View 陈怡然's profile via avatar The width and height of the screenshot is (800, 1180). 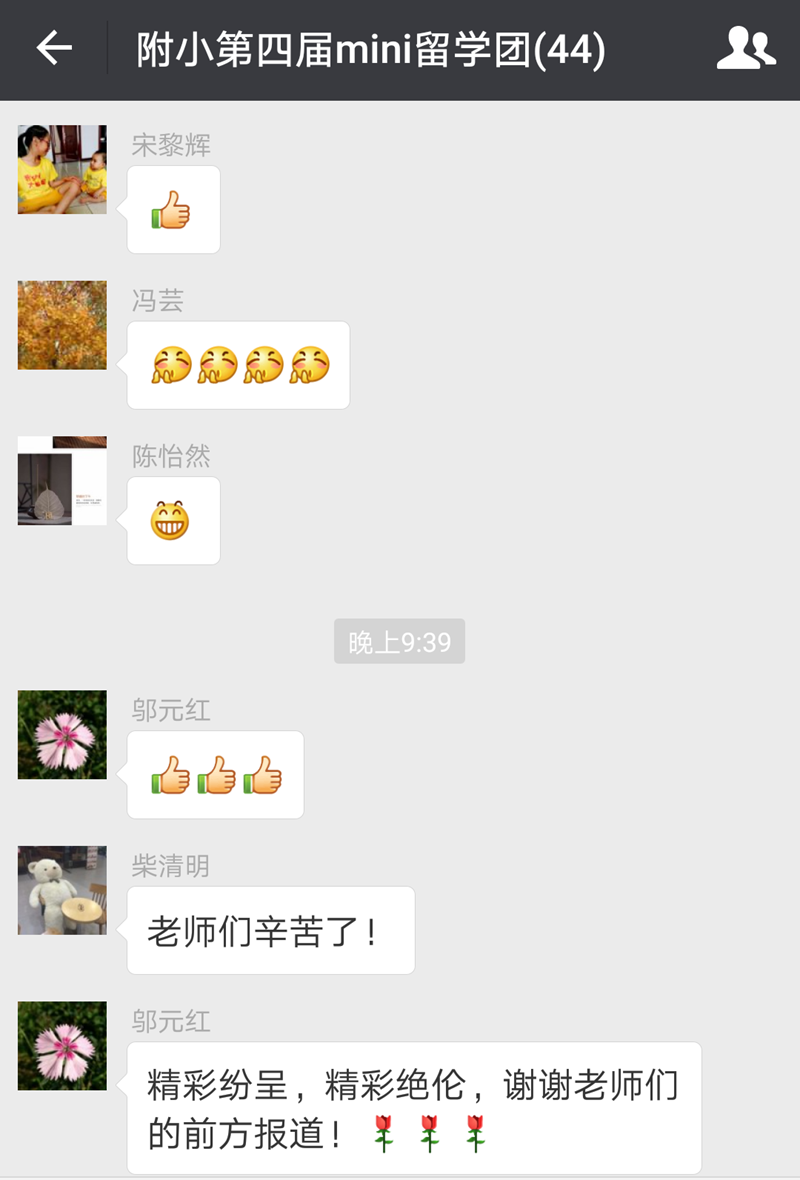[x=62, y=481]
